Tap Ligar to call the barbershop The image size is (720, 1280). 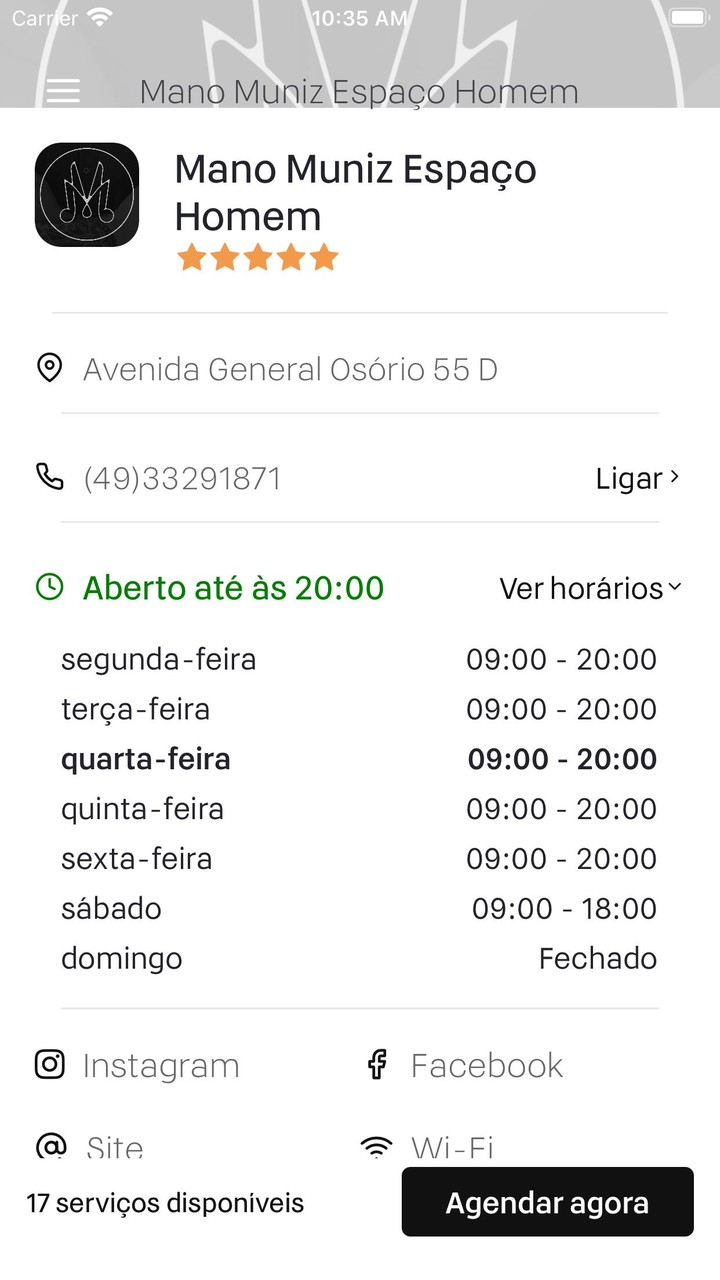pos(636,478)
